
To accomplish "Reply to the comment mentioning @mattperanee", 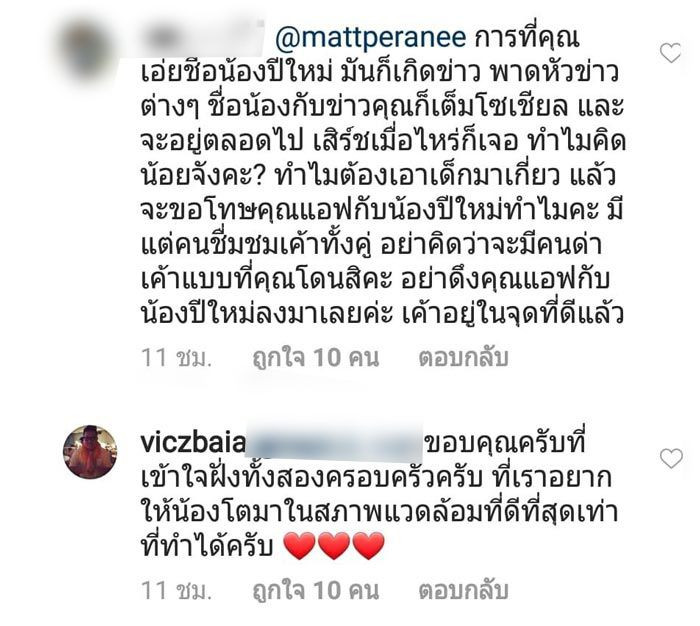I will (x=462, y=356).
